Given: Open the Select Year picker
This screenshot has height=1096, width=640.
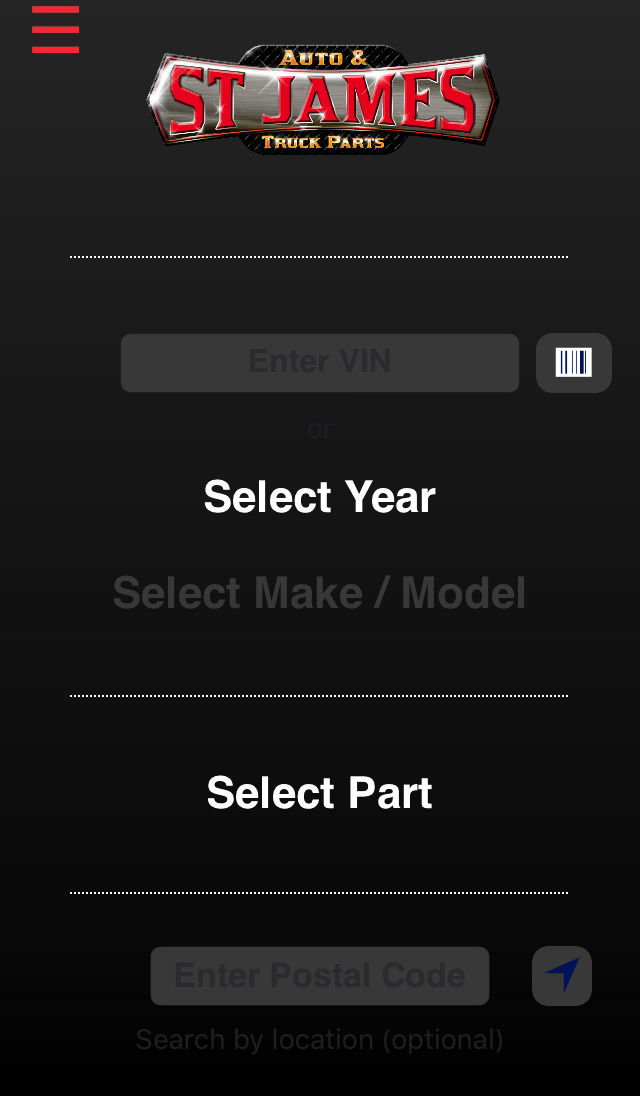Looking at the screenshot, I should tap(319, 497).
